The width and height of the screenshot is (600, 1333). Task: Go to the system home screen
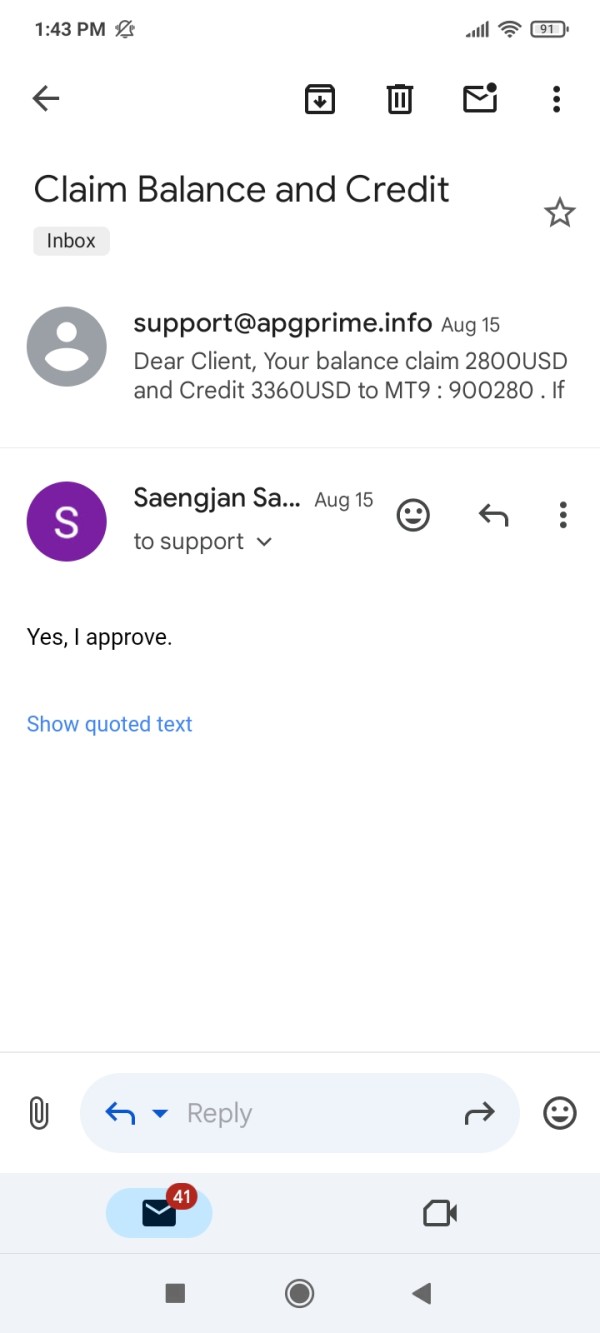[x=299, y=1293]
